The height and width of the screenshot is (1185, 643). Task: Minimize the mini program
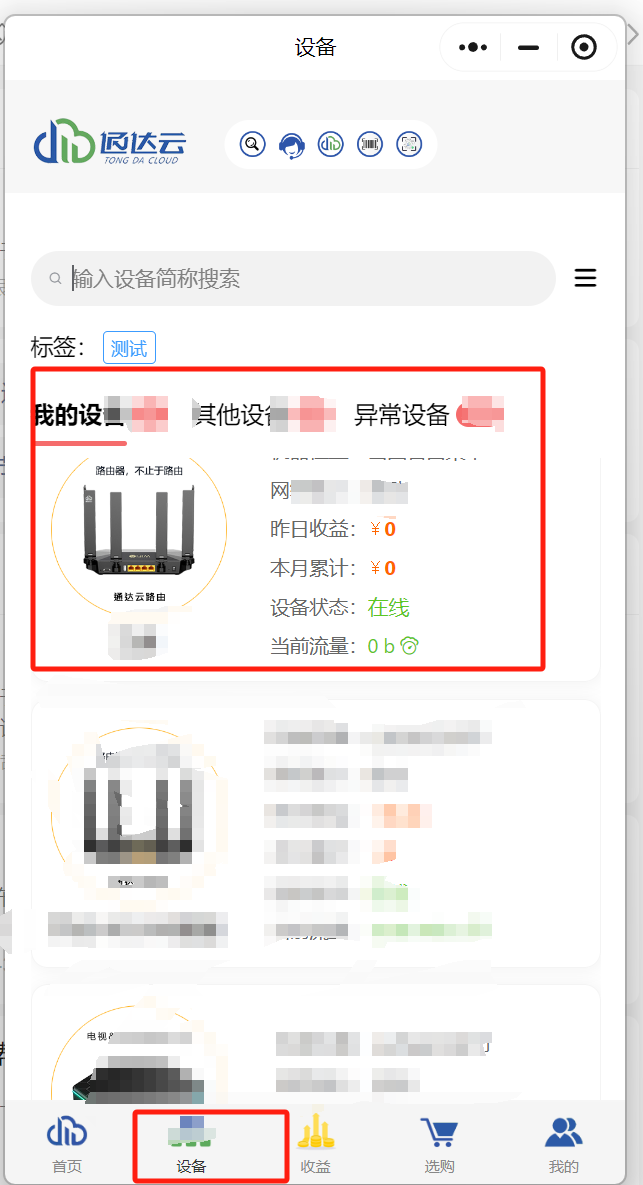[x=528, y=47]
